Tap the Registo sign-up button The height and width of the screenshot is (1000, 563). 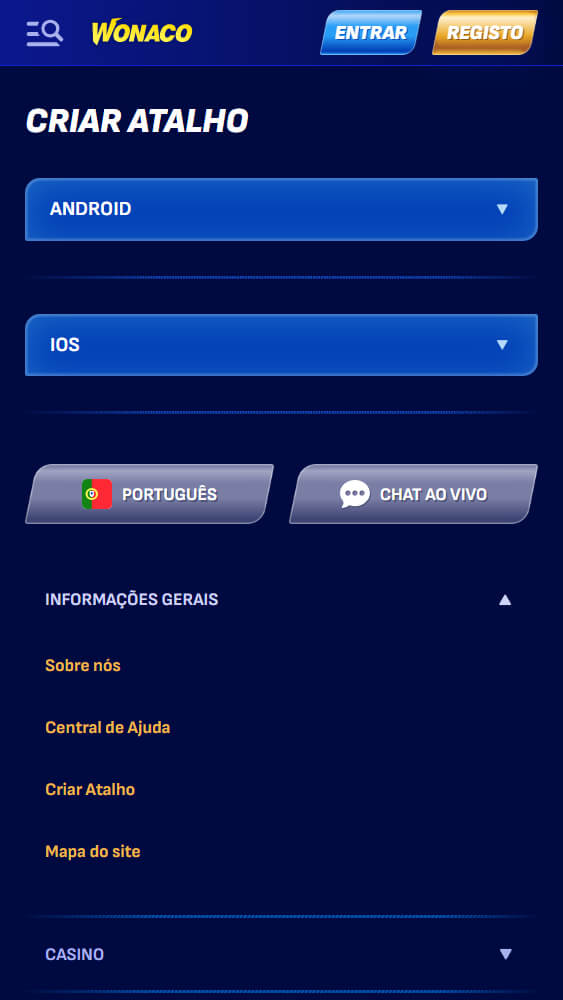[485, 33]
